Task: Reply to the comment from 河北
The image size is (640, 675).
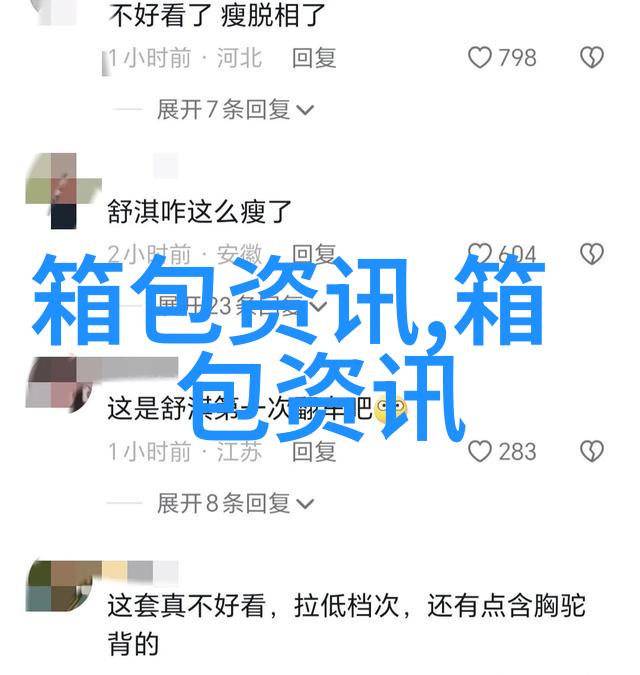Action: (x=314, y=58)
